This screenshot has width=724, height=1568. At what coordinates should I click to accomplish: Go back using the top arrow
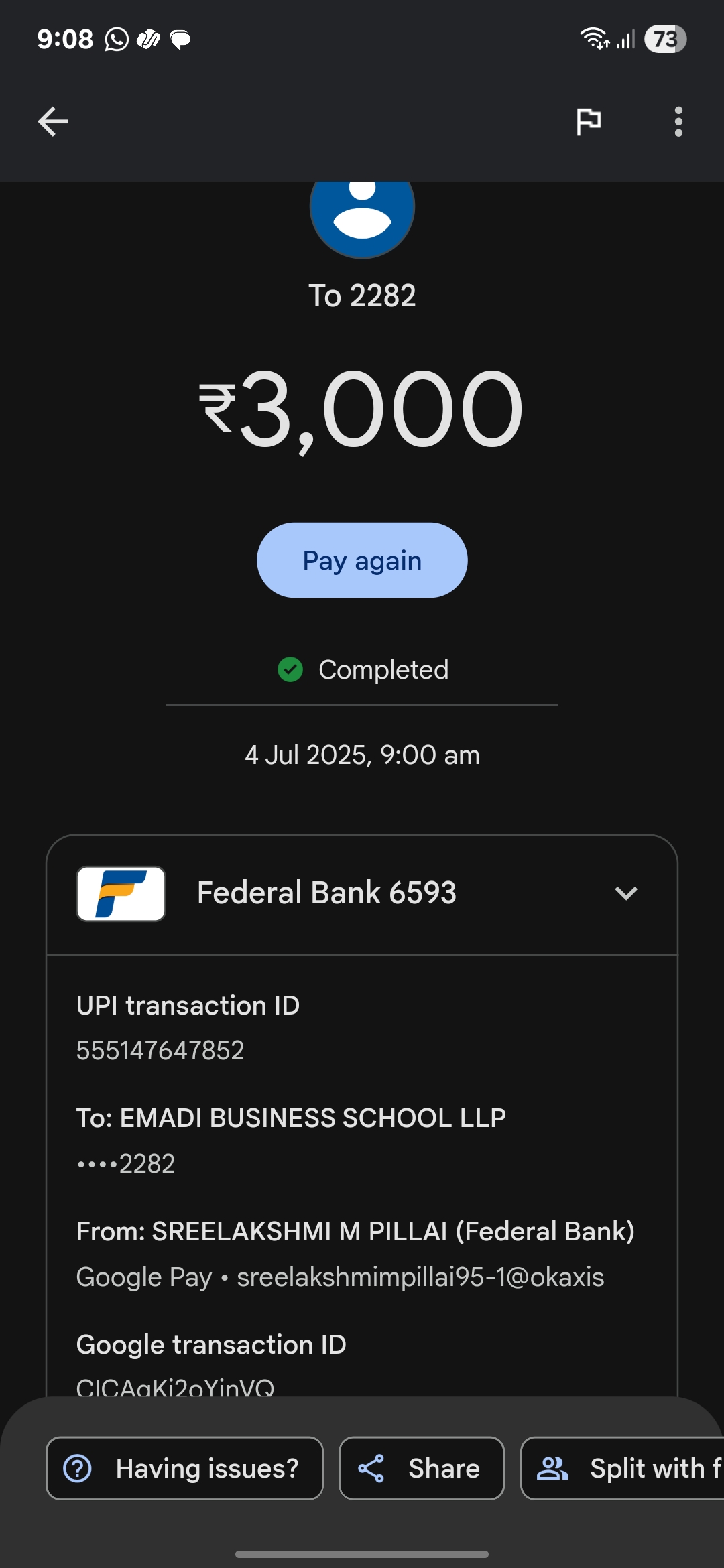point(53,121)
